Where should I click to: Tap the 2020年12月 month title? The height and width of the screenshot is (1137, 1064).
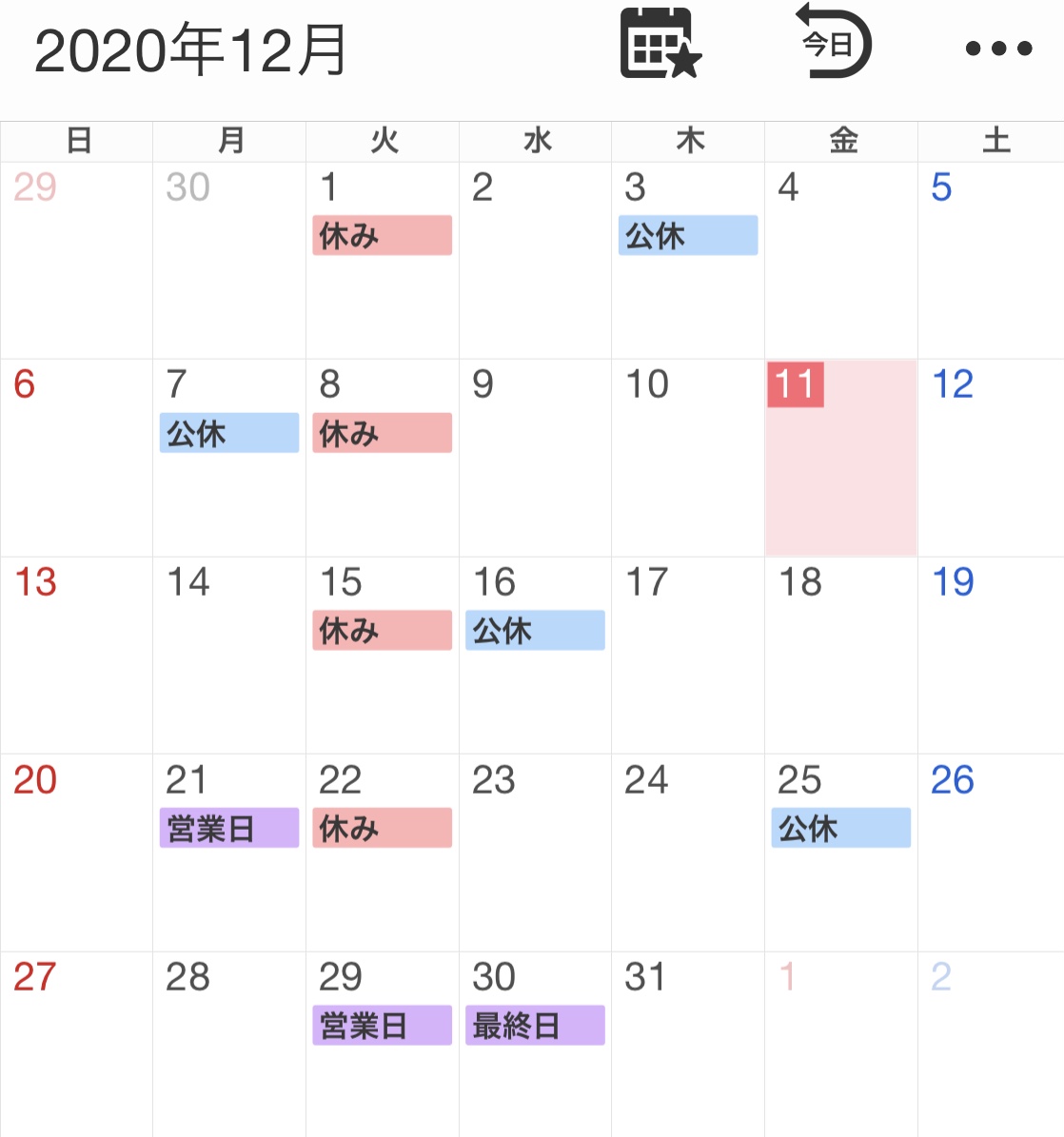pos(190,50)
